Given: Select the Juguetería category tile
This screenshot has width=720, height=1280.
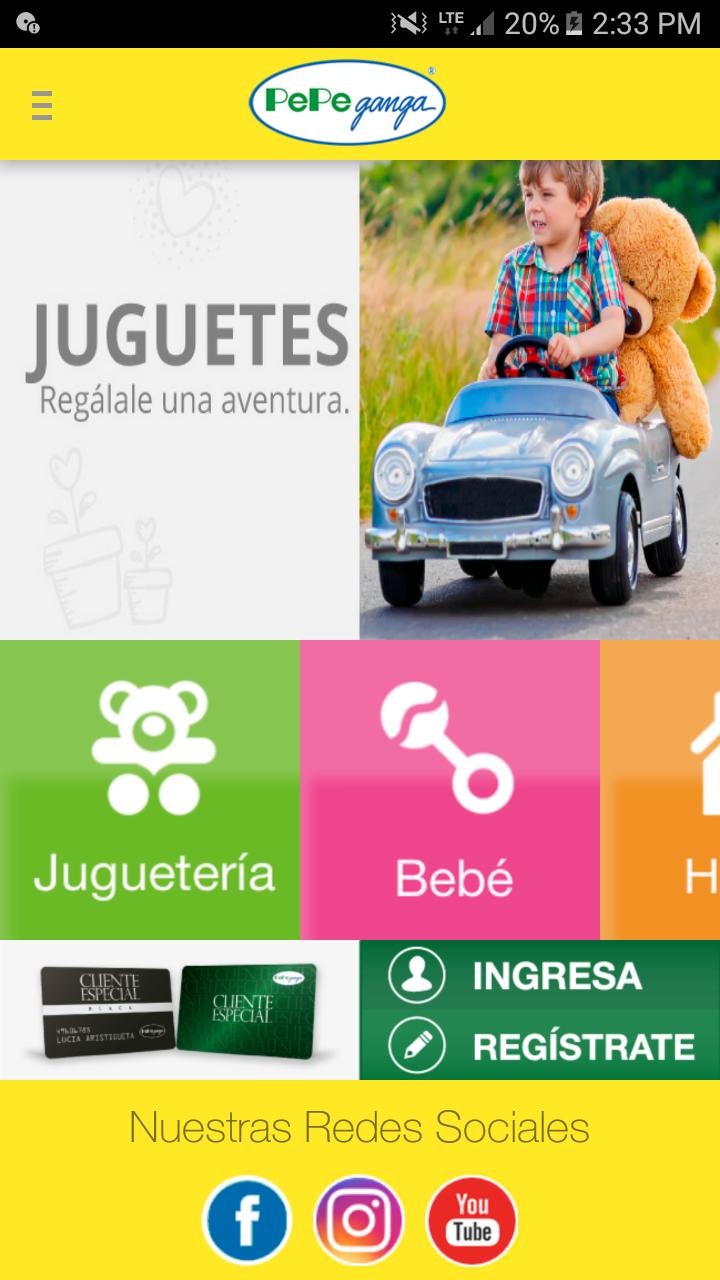Looking at the screenshot, I should click(150, 790).
